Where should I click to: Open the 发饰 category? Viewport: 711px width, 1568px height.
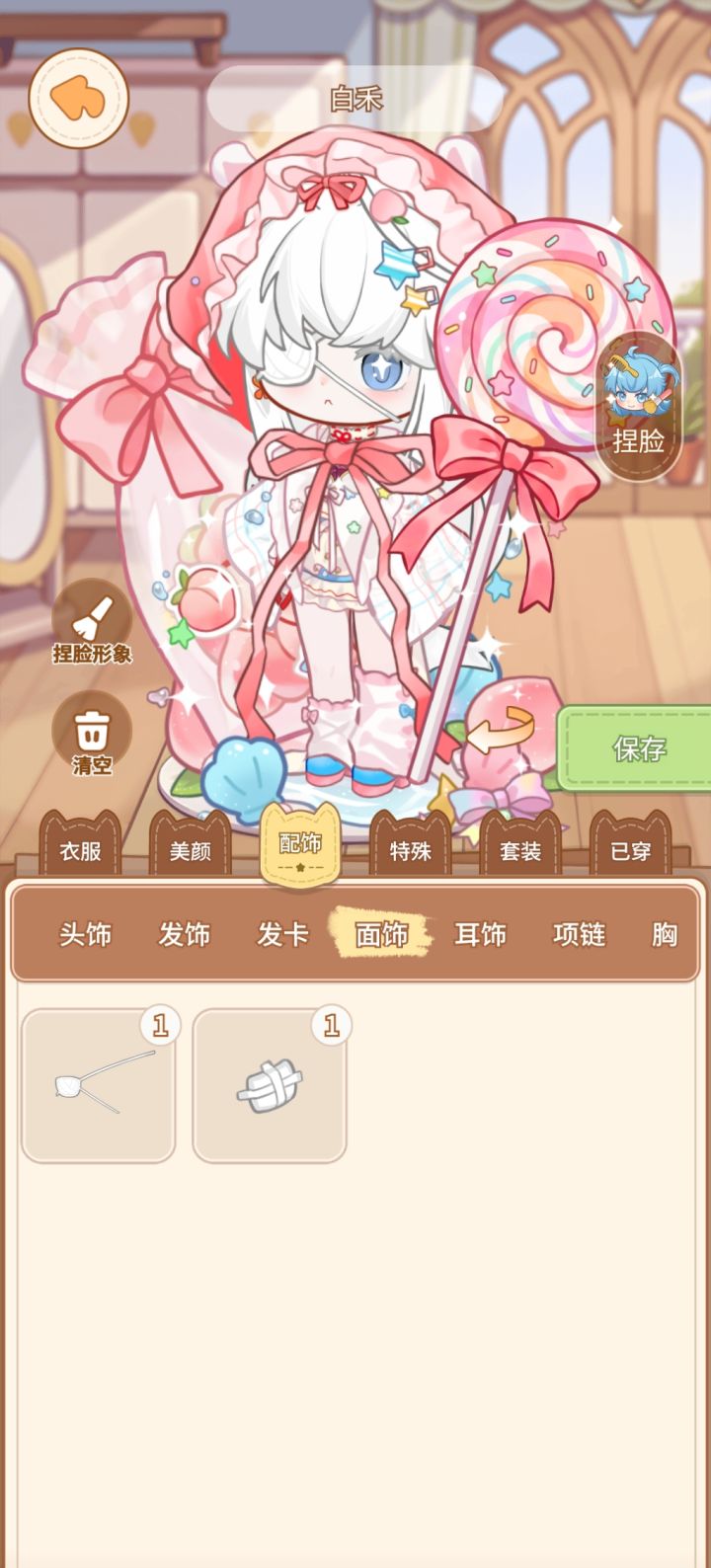pyautogui.click(x=187, y=934)
